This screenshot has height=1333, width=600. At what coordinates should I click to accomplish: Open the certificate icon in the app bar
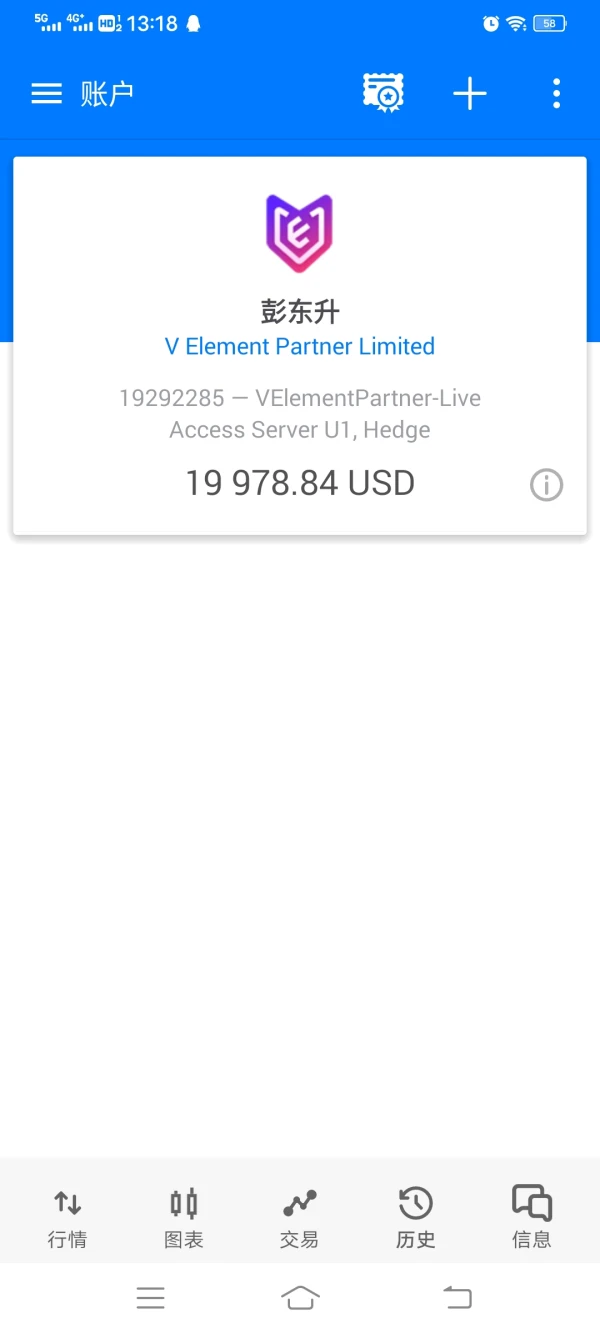point(383,93)
